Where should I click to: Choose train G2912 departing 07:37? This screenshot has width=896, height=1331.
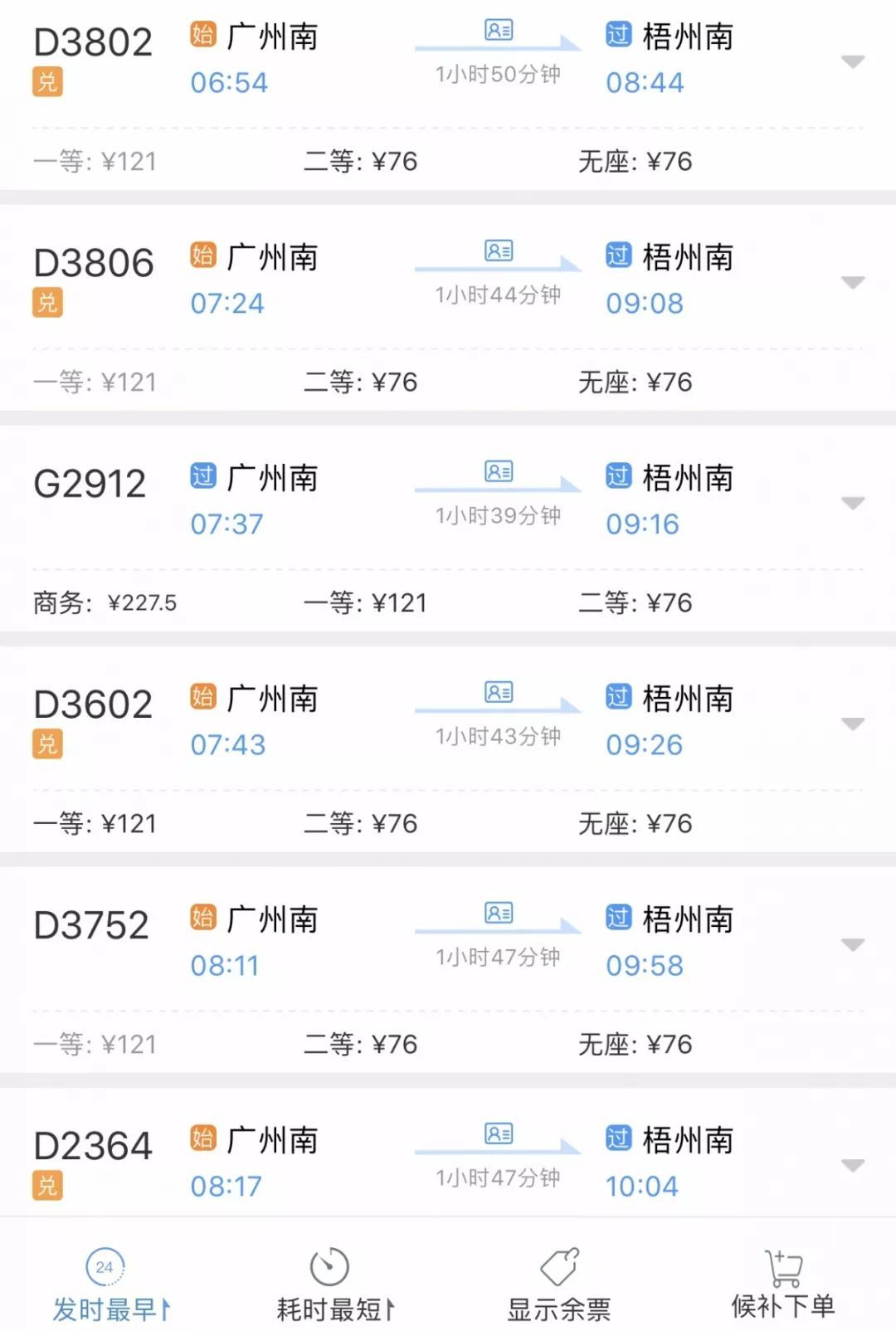[90, 485]
